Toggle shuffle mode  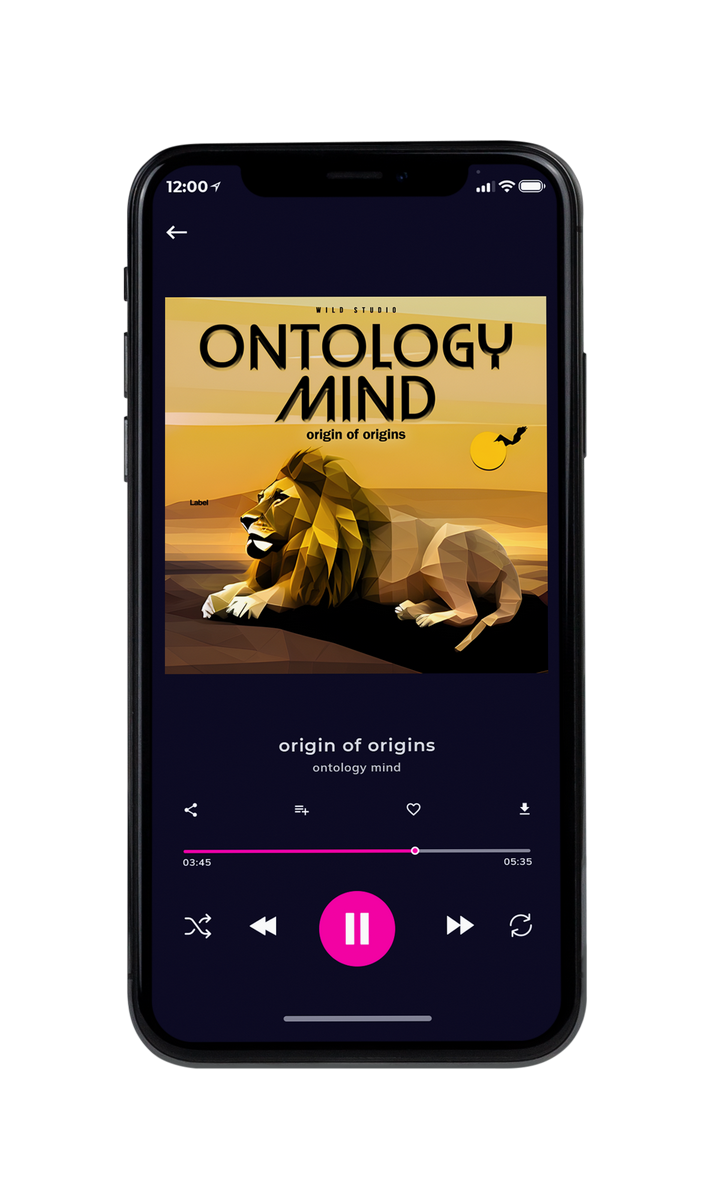point(198,927)
